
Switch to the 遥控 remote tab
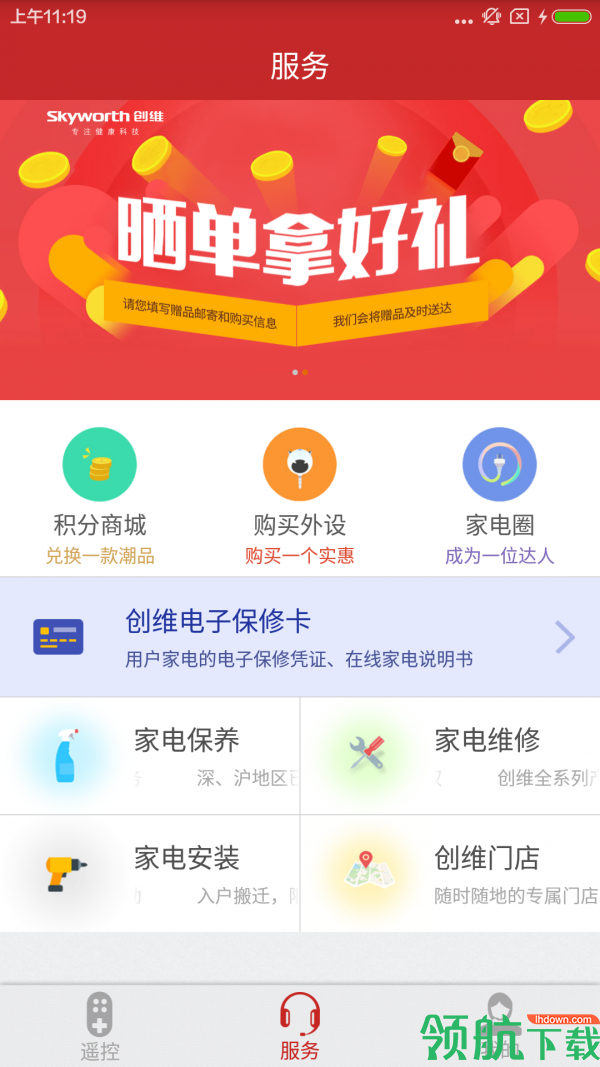(x=100, y=1026)
